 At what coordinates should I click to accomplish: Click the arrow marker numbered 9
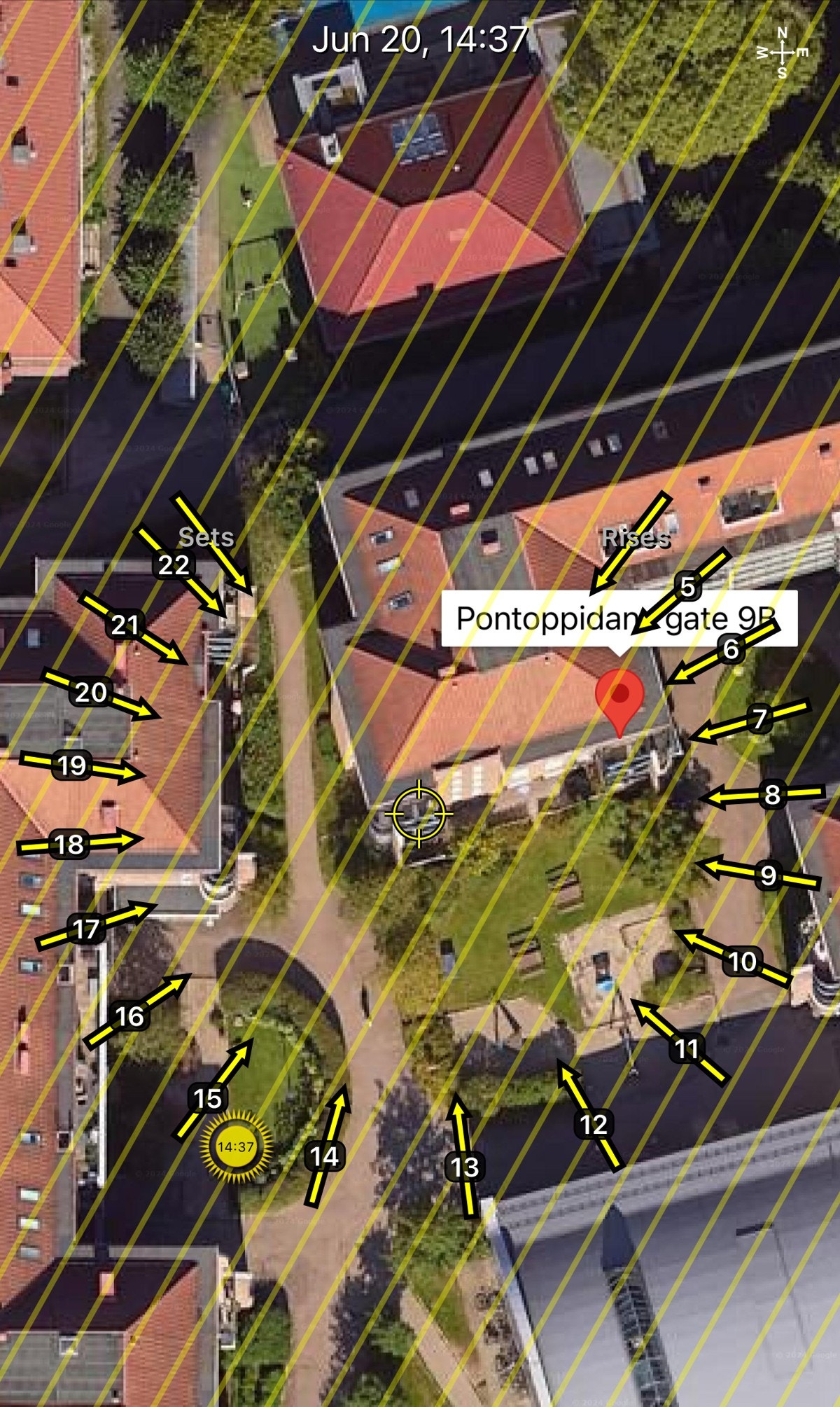770,875
